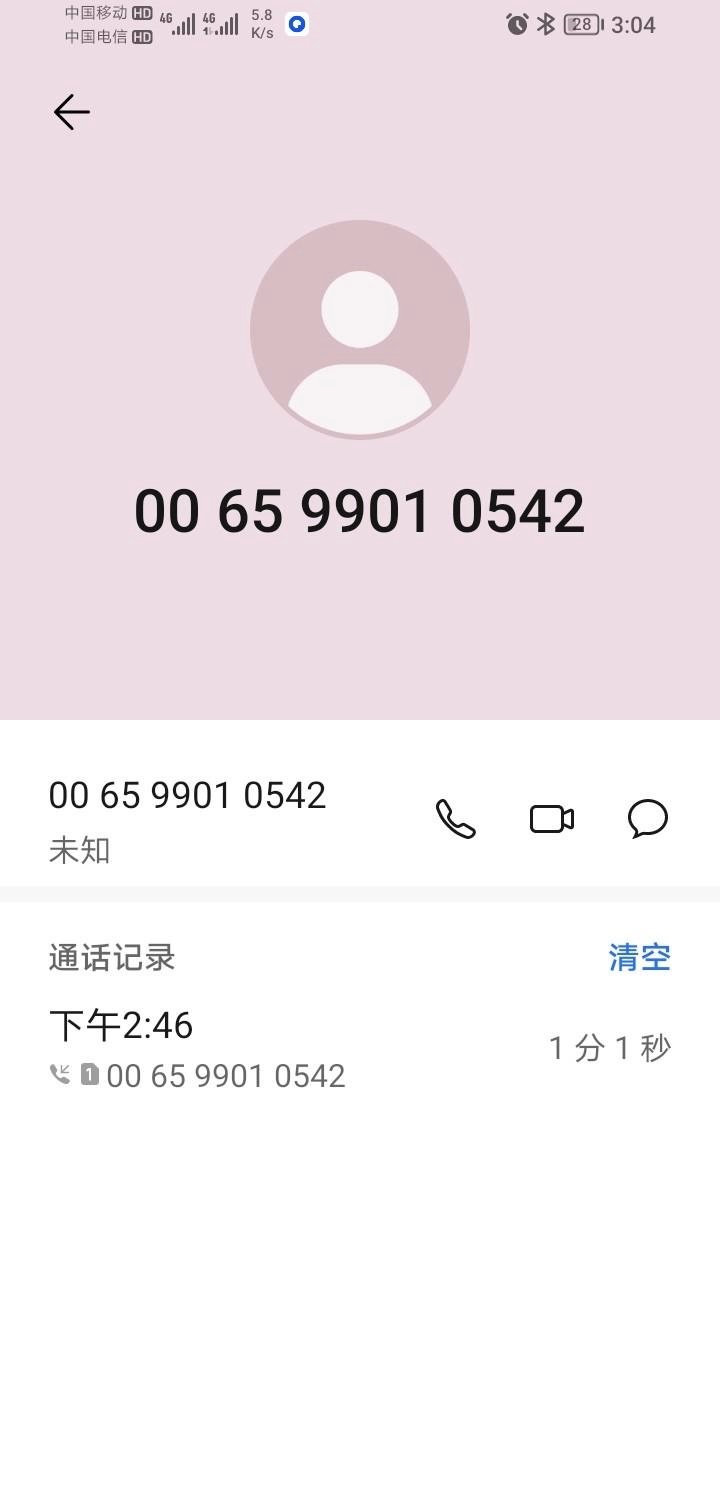Screen dimensions: 720x1487
Task: Tap the blue notification icon in status bar
Action: click(294, 25)
